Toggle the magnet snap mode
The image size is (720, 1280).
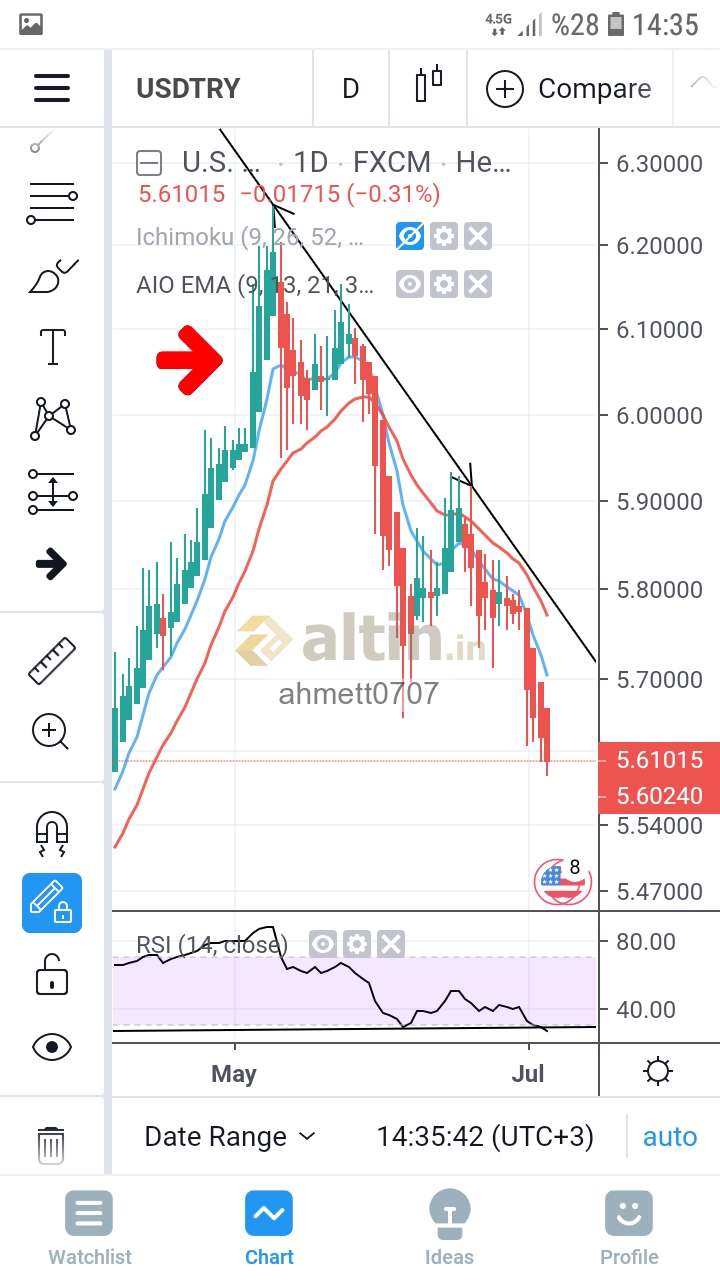(52, 834)
